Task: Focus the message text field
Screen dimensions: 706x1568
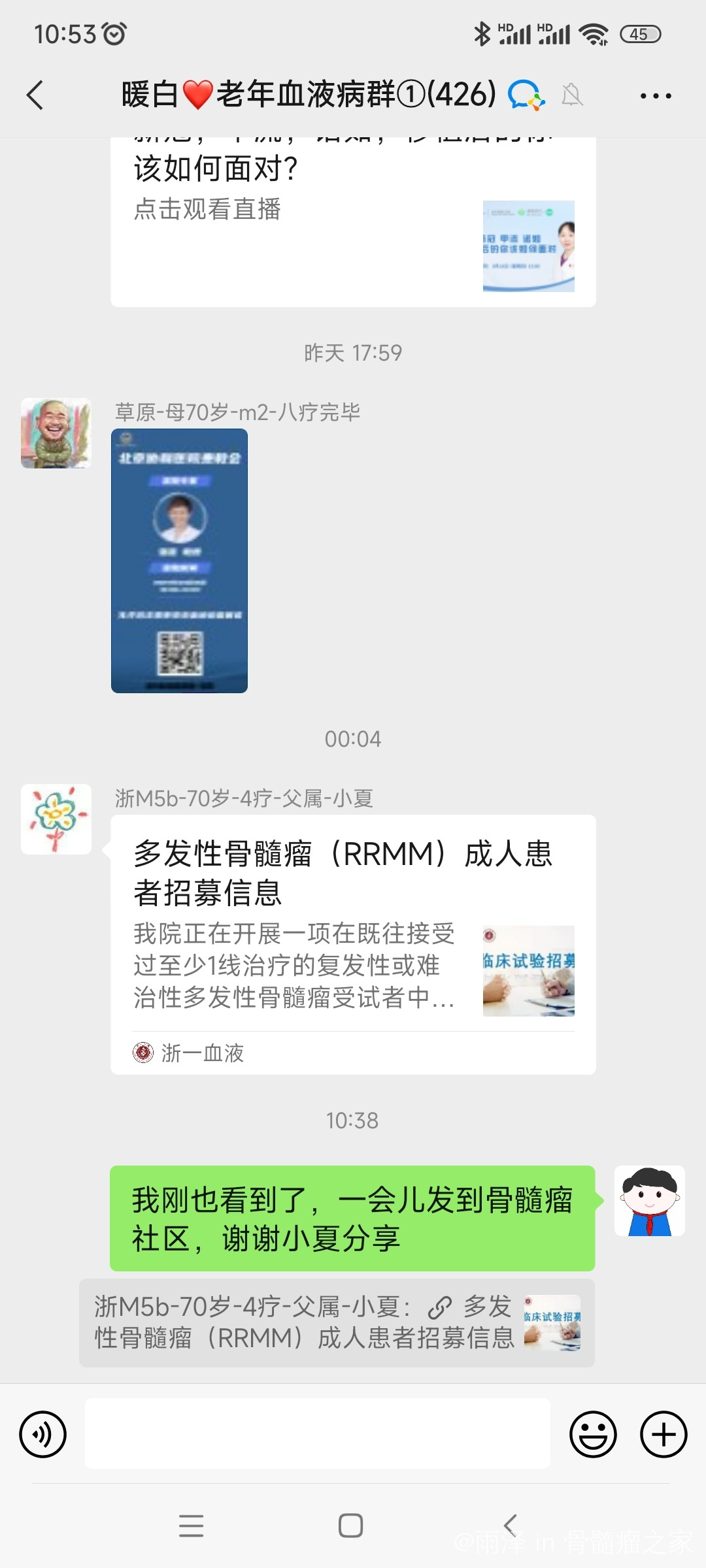Action: coord(318,1433)
